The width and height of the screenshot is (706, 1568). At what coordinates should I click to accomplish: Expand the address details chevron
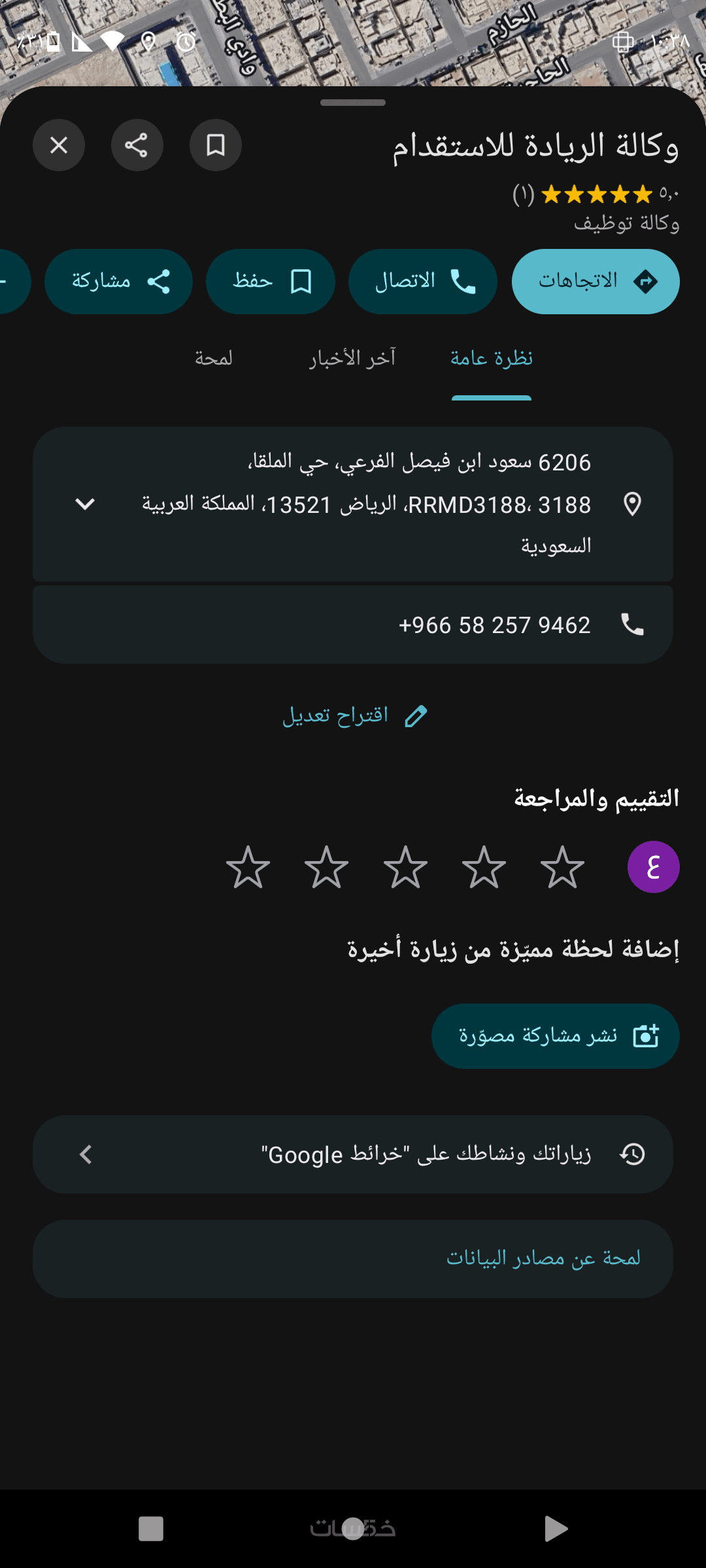tap(85, 504)
